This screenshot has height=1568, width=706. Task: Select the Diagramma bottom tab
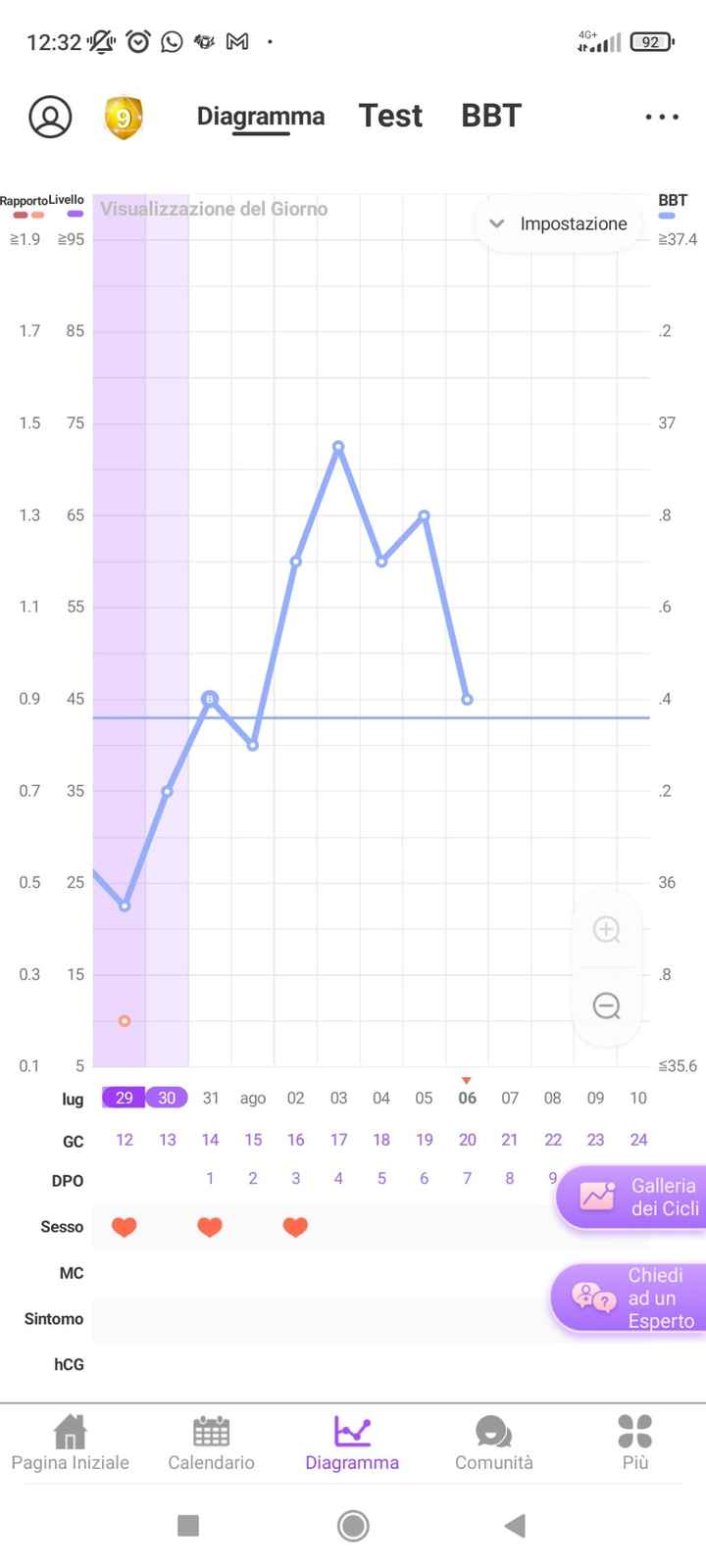tap(352, 1443)
